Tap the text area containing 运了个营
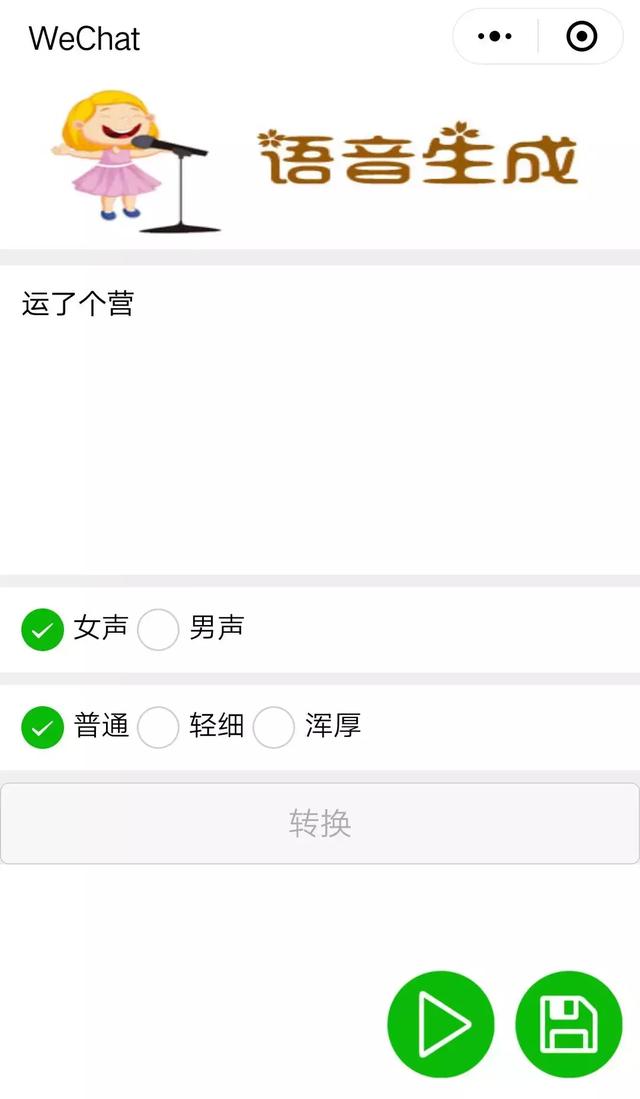Viewport: 640px width, 1099px height. 320,420
